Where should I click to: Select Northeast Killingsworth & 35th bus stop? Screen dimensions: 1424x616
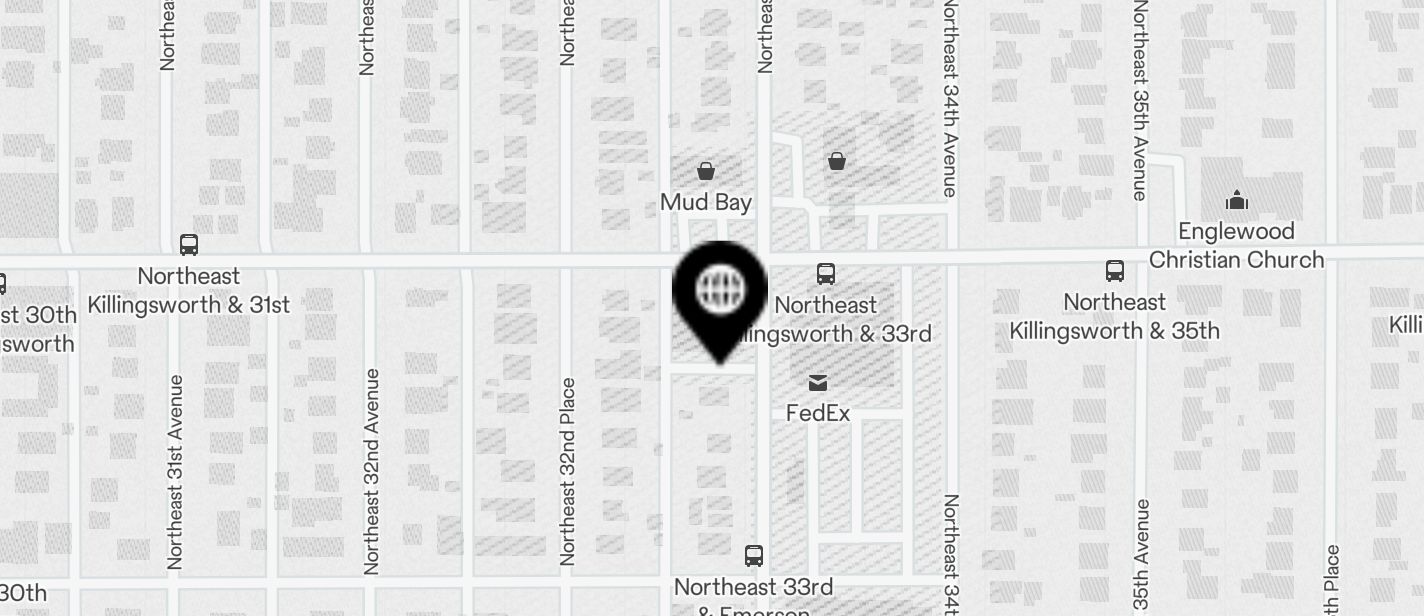[1114, 271]
